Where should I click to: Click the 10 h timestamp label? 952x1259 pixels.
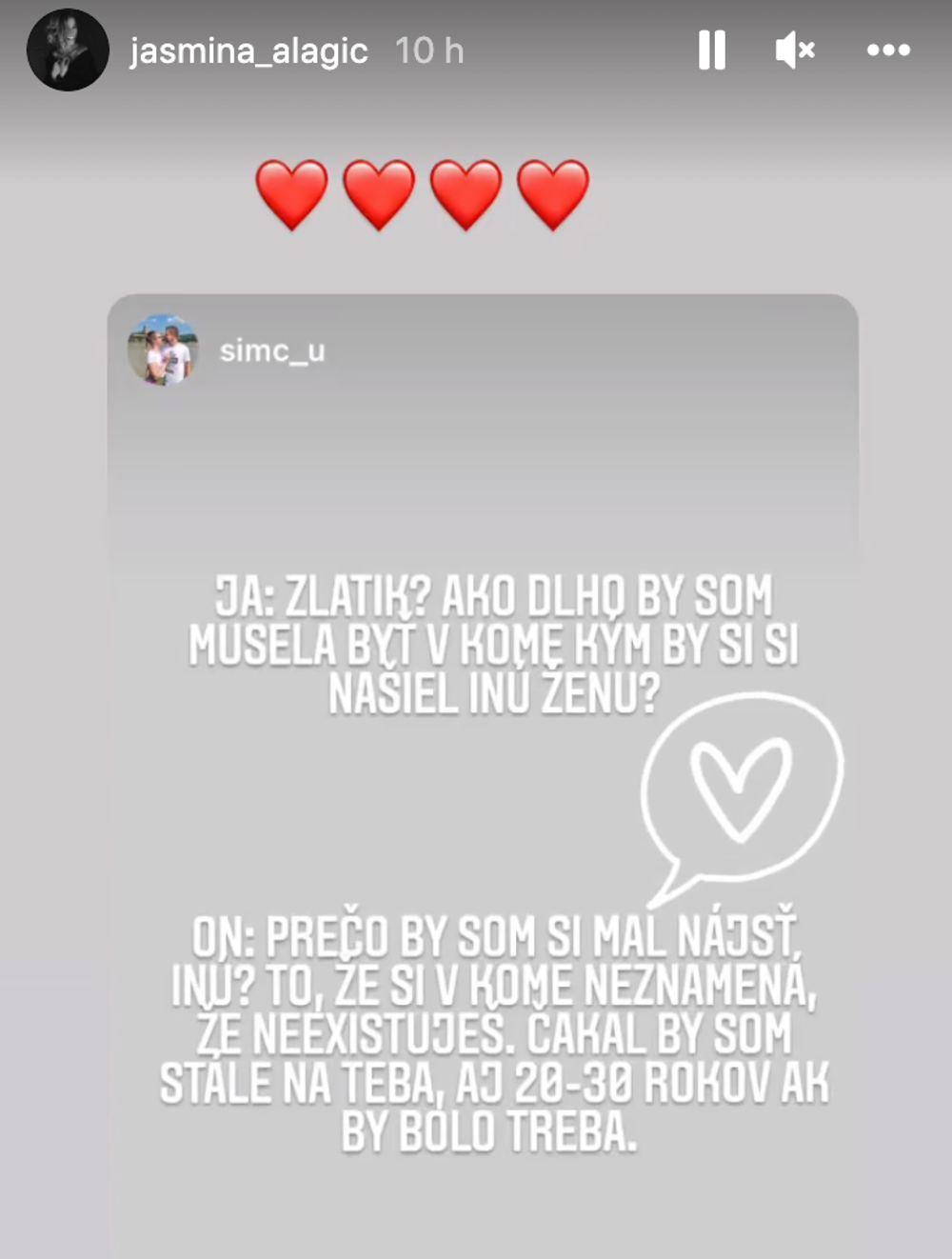coord(426,50)
